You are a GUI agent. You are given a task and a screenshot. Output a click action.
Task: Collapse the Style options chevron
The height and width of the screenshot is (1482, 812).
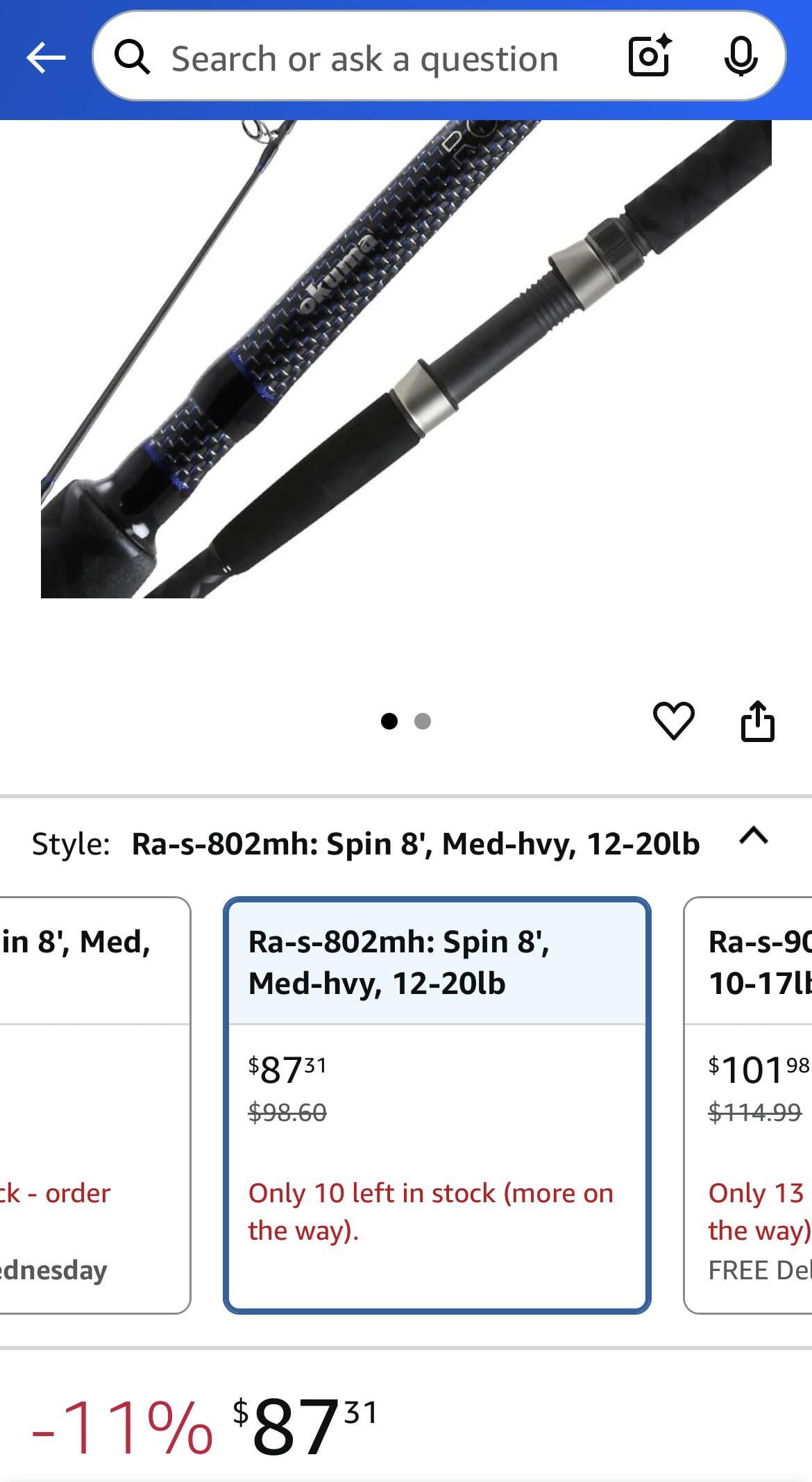click(754, 836)
